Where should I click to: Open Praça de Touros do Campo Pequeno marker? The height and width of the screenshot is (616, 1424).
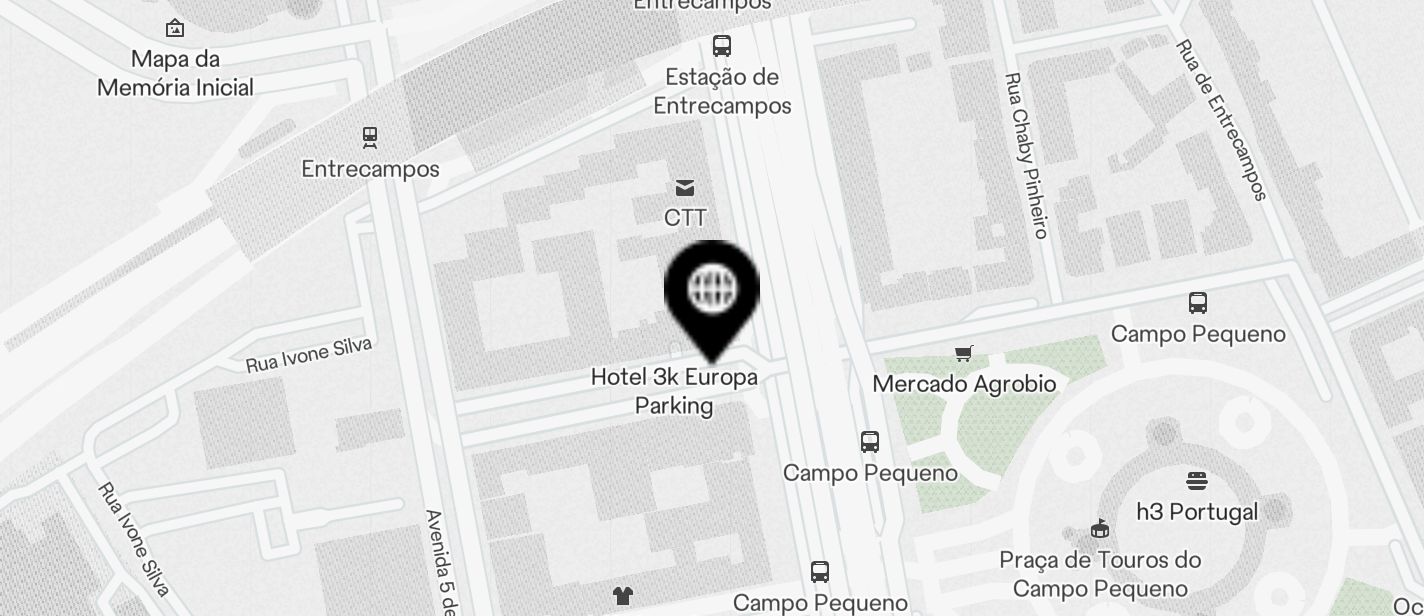(1100, 529)
